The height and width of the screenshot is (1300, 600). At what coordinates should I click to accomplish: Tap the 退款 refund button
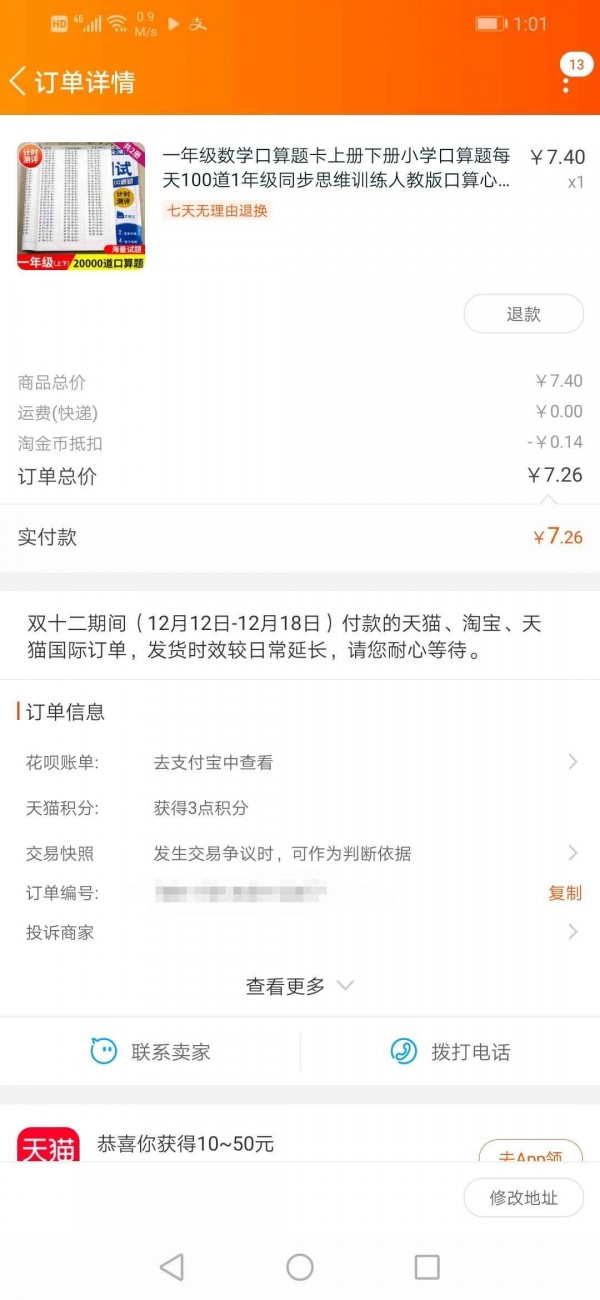tap(523, 314)
